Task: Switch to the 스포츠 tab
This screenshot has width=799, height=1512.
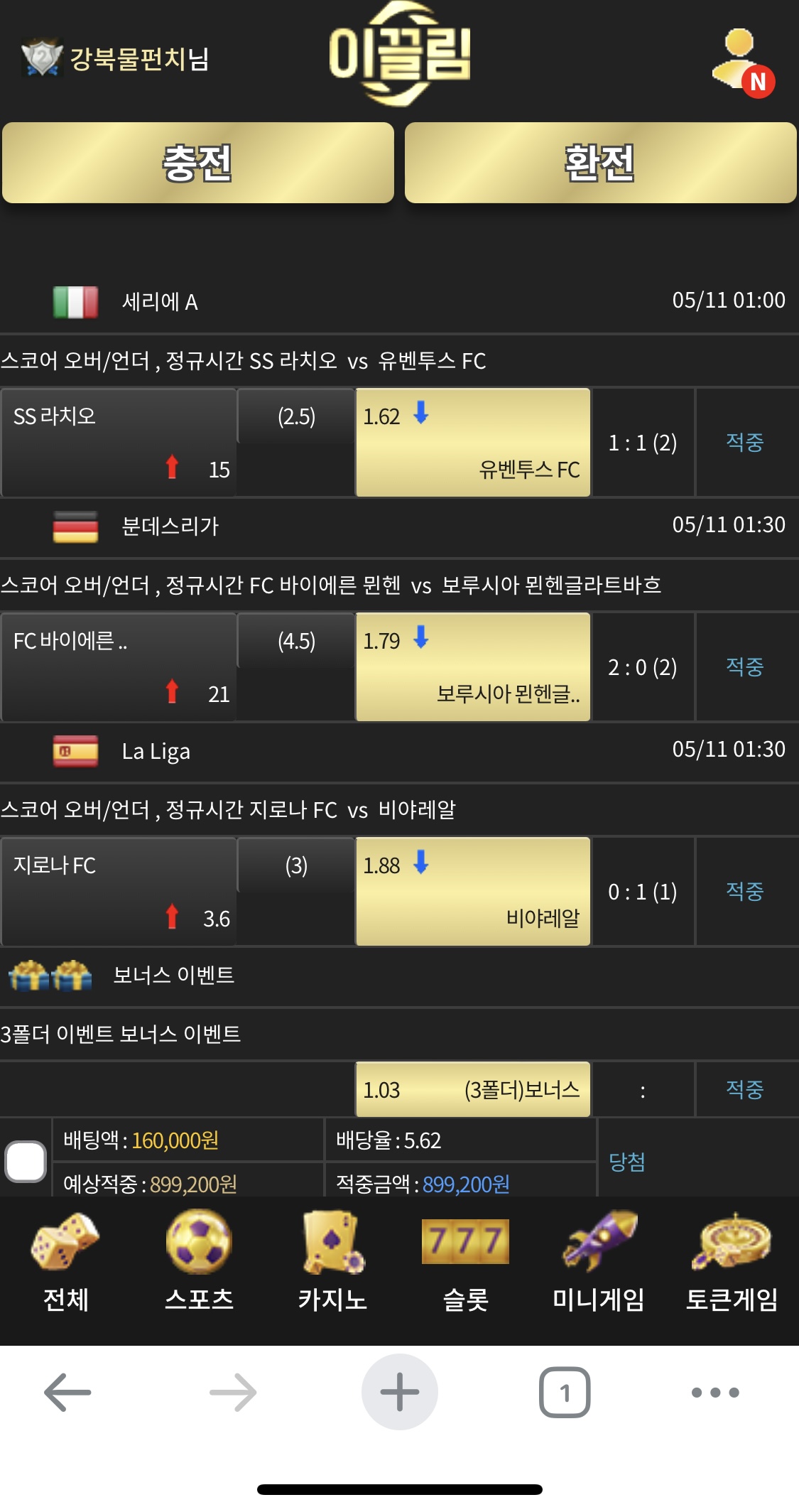Action: click(199, 1262)
